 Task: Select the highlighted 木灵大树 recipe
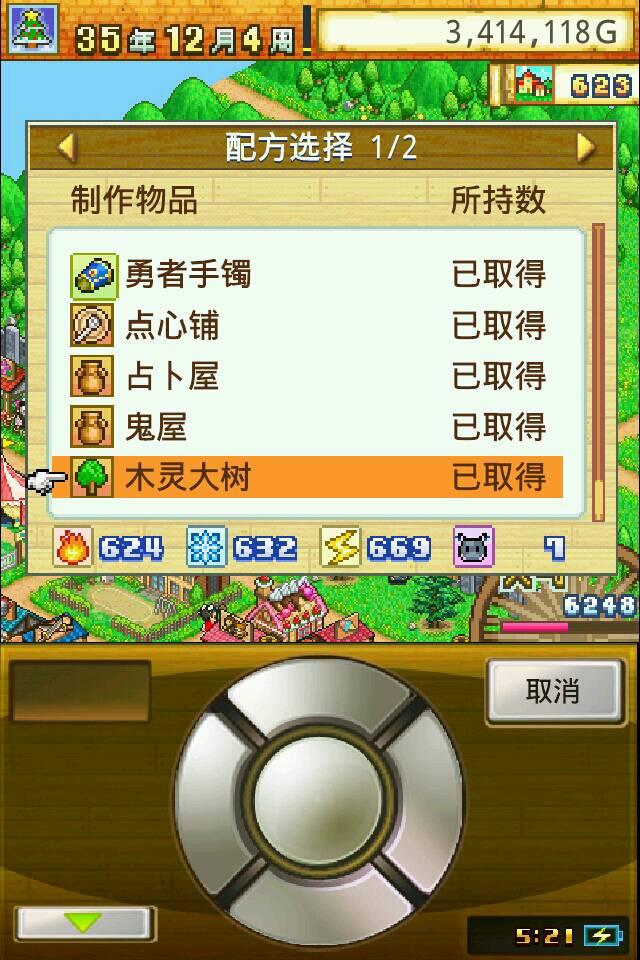(x=310, y=478)
